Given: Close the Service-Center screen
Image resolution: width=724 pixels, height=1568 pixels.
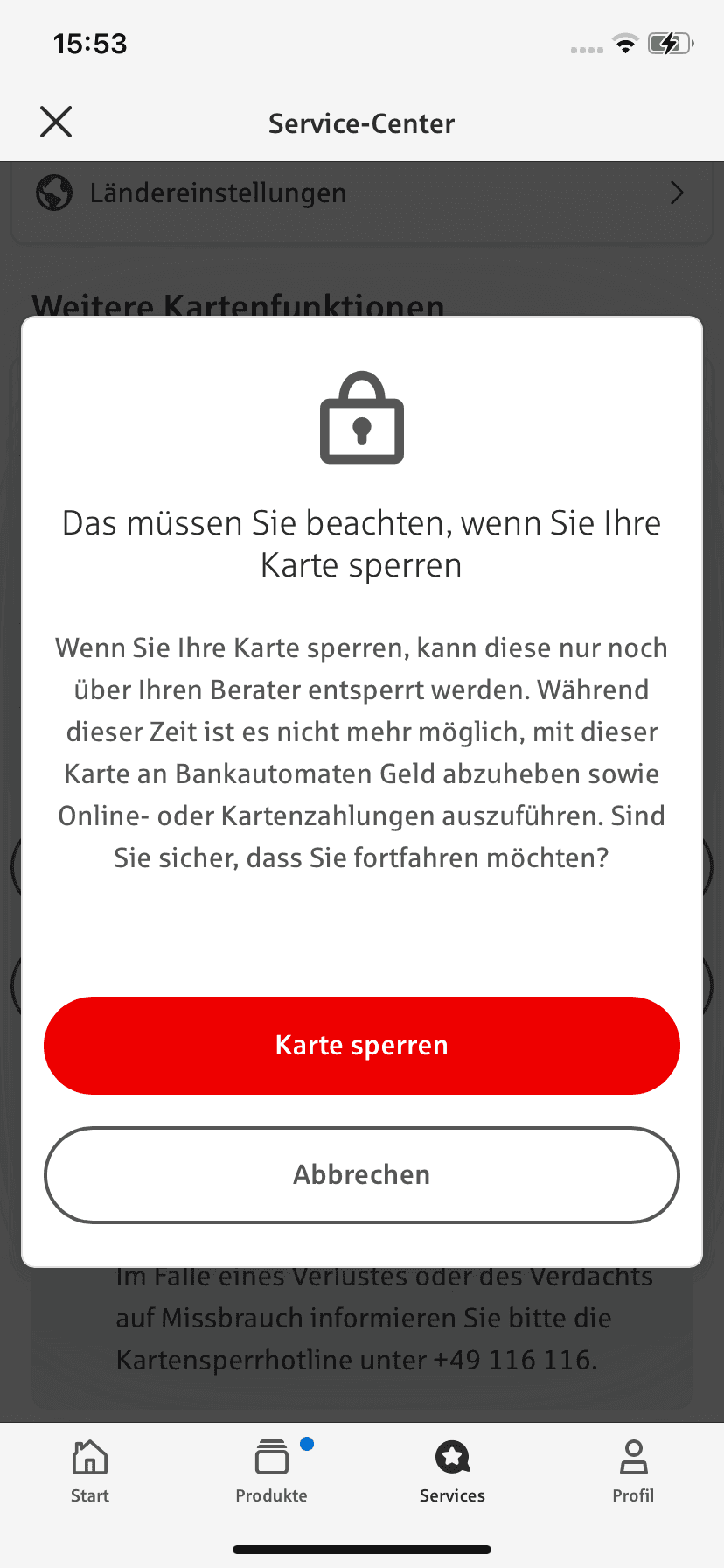Looking at the screenshot, I should tap(56, 122).
